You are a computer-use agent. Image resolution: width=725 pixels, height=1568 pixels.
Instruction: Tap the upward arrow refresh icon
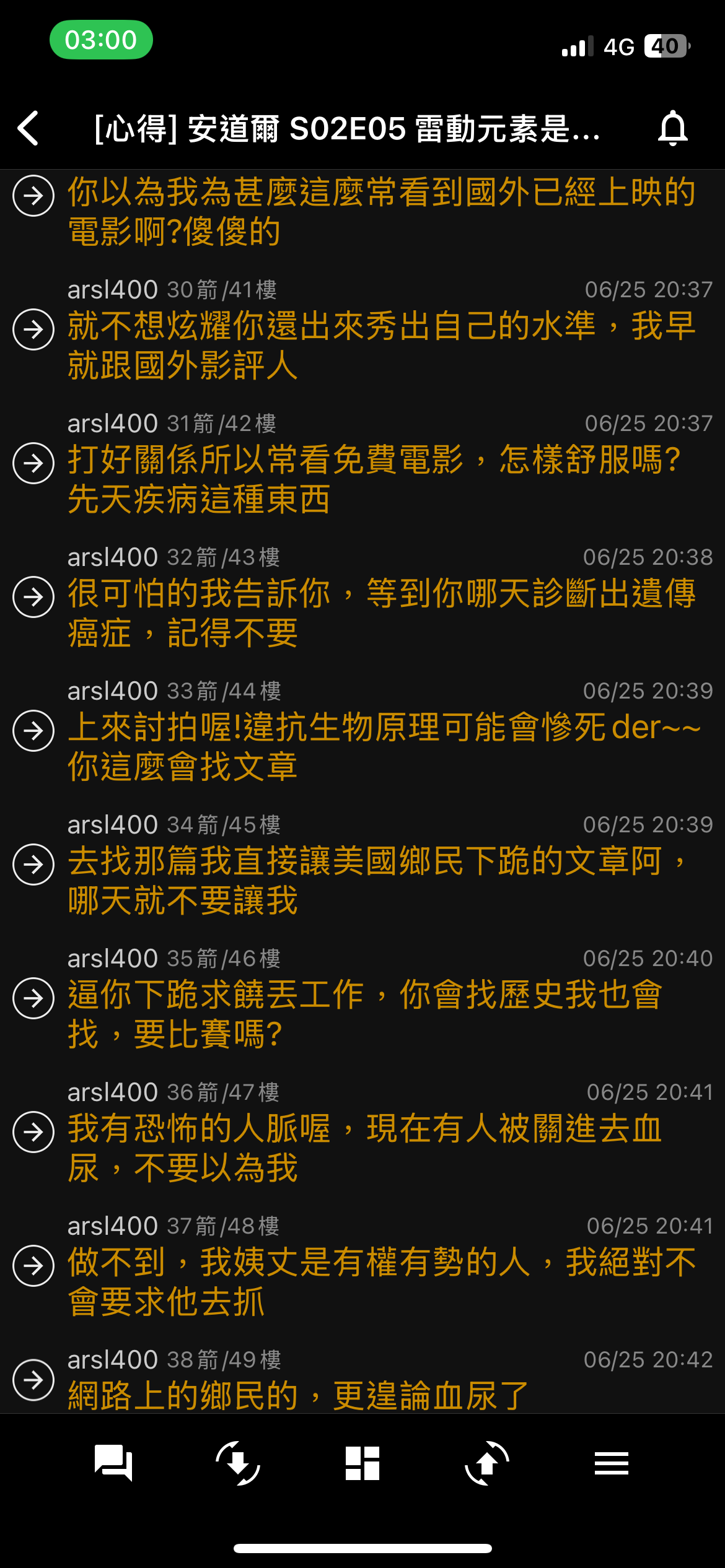click(x=487, y=1463)
